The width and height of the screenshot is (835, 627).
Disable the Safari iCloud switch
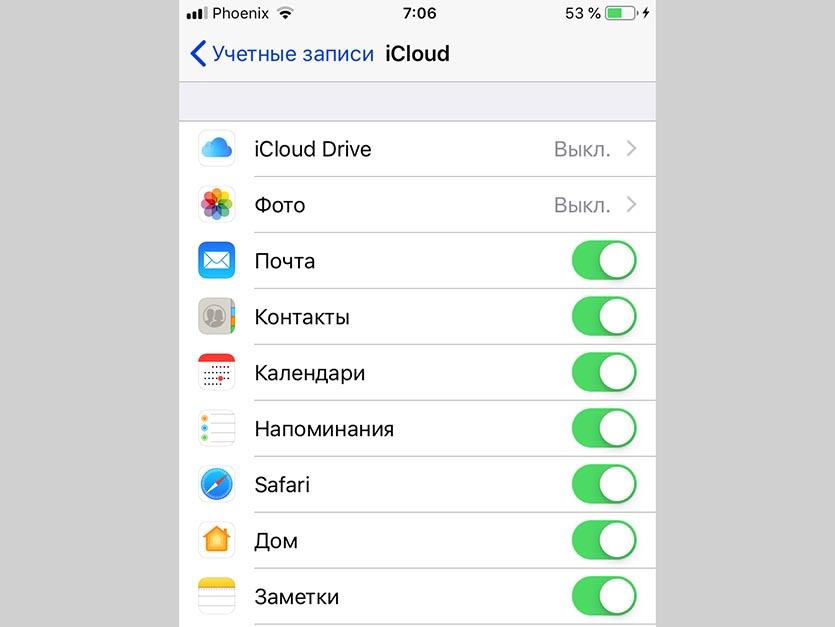(604, 485)
